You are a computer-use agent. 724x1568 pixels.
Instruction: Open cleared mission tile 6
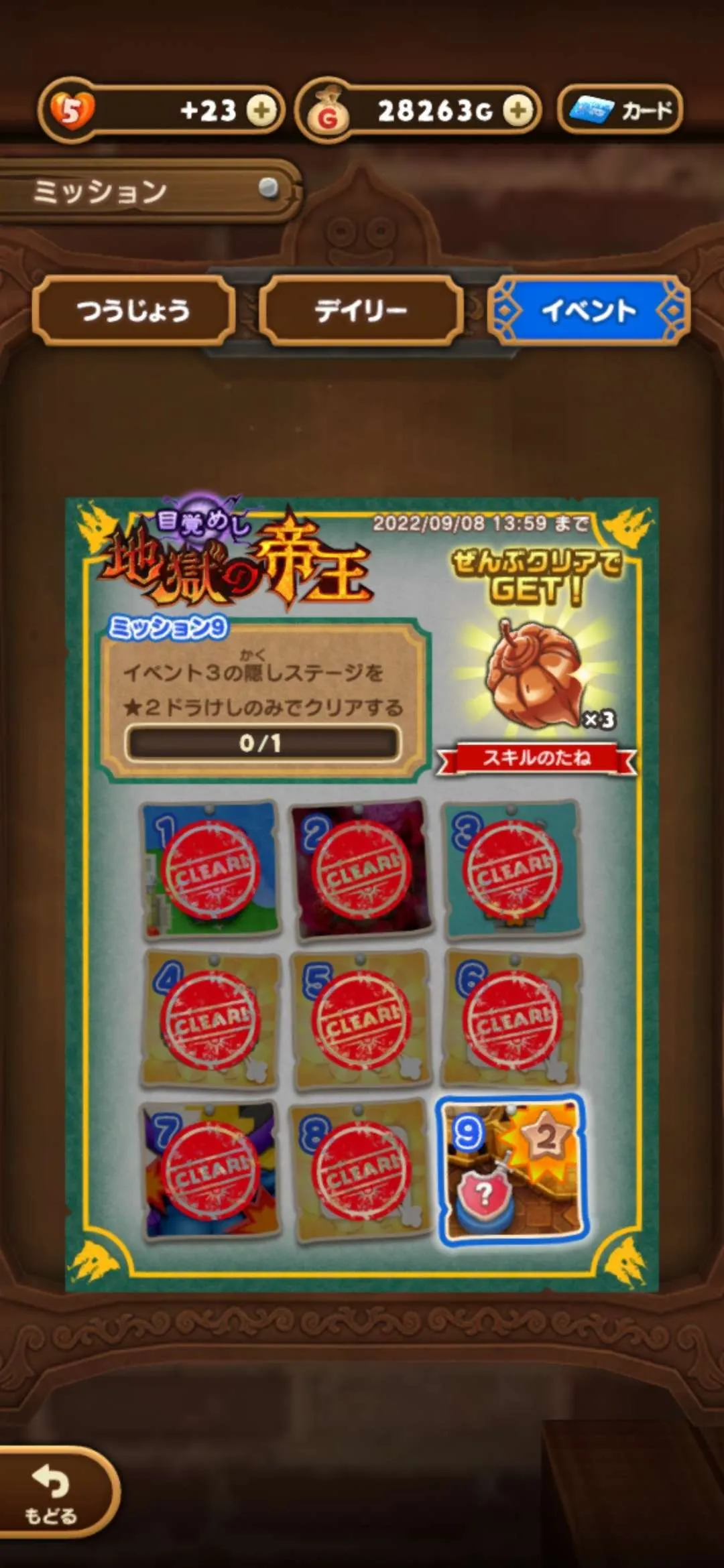click(512, 1020)
